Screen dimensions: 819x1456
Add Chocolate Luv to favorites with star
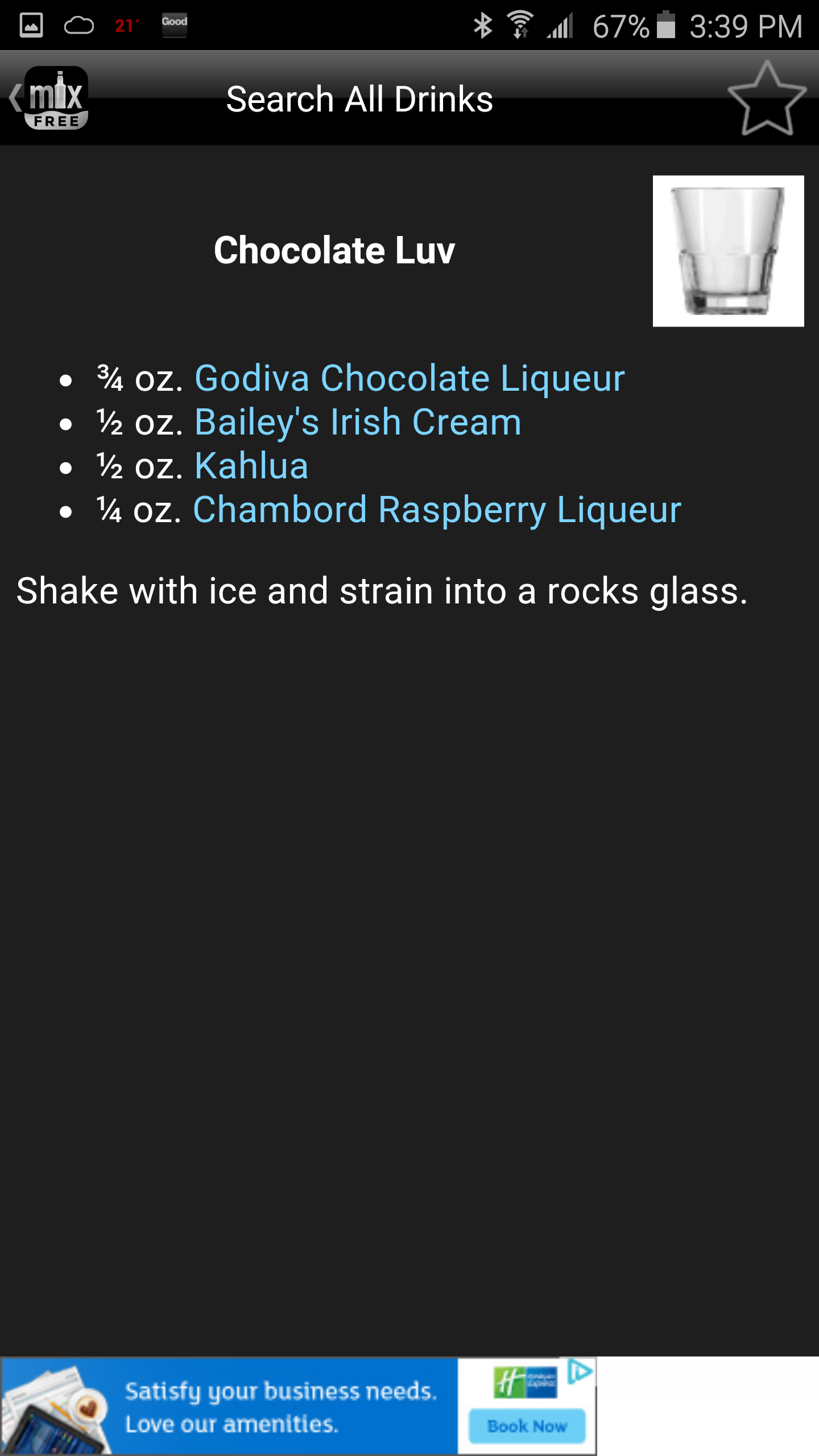click(767, 99)
